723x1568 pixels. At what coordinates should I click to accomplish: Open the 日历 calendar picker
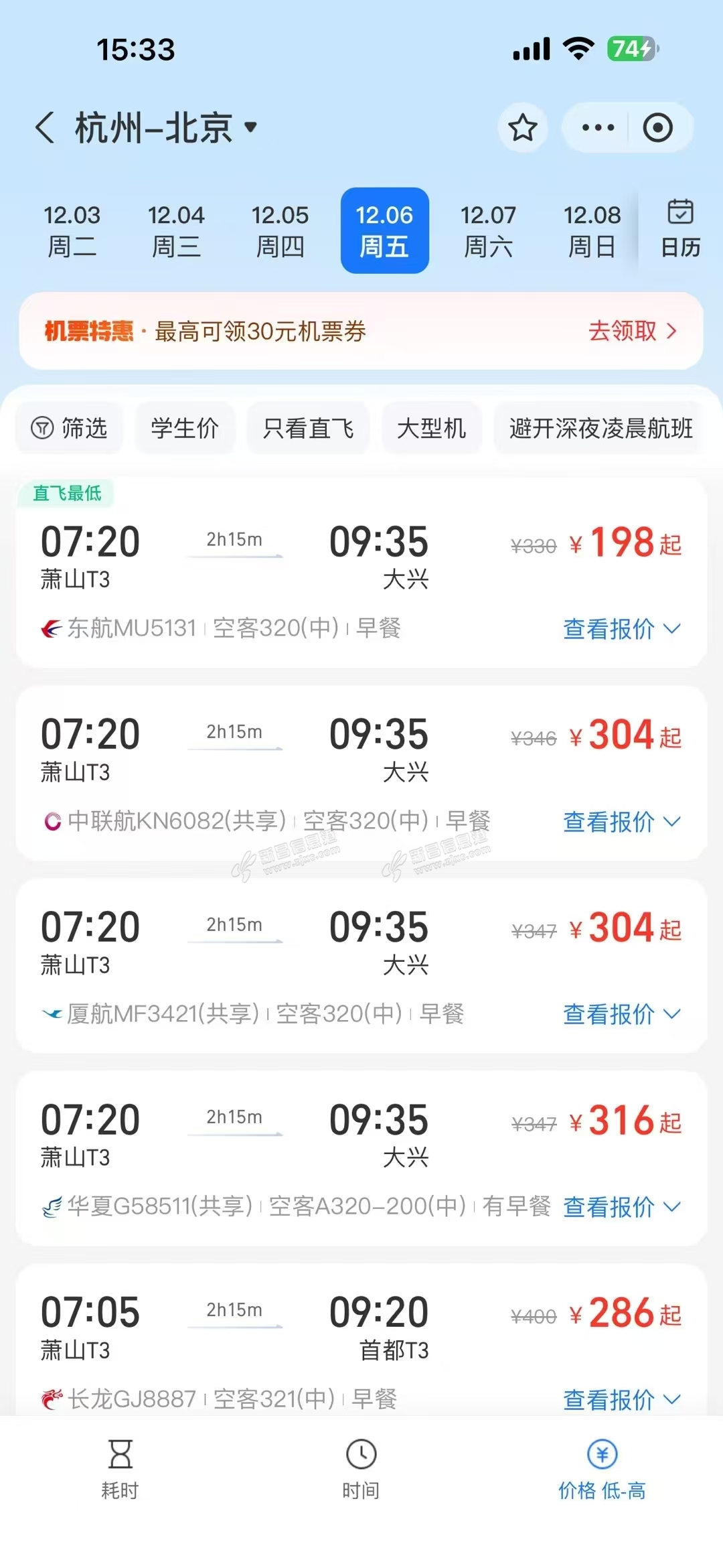(680, 229)
